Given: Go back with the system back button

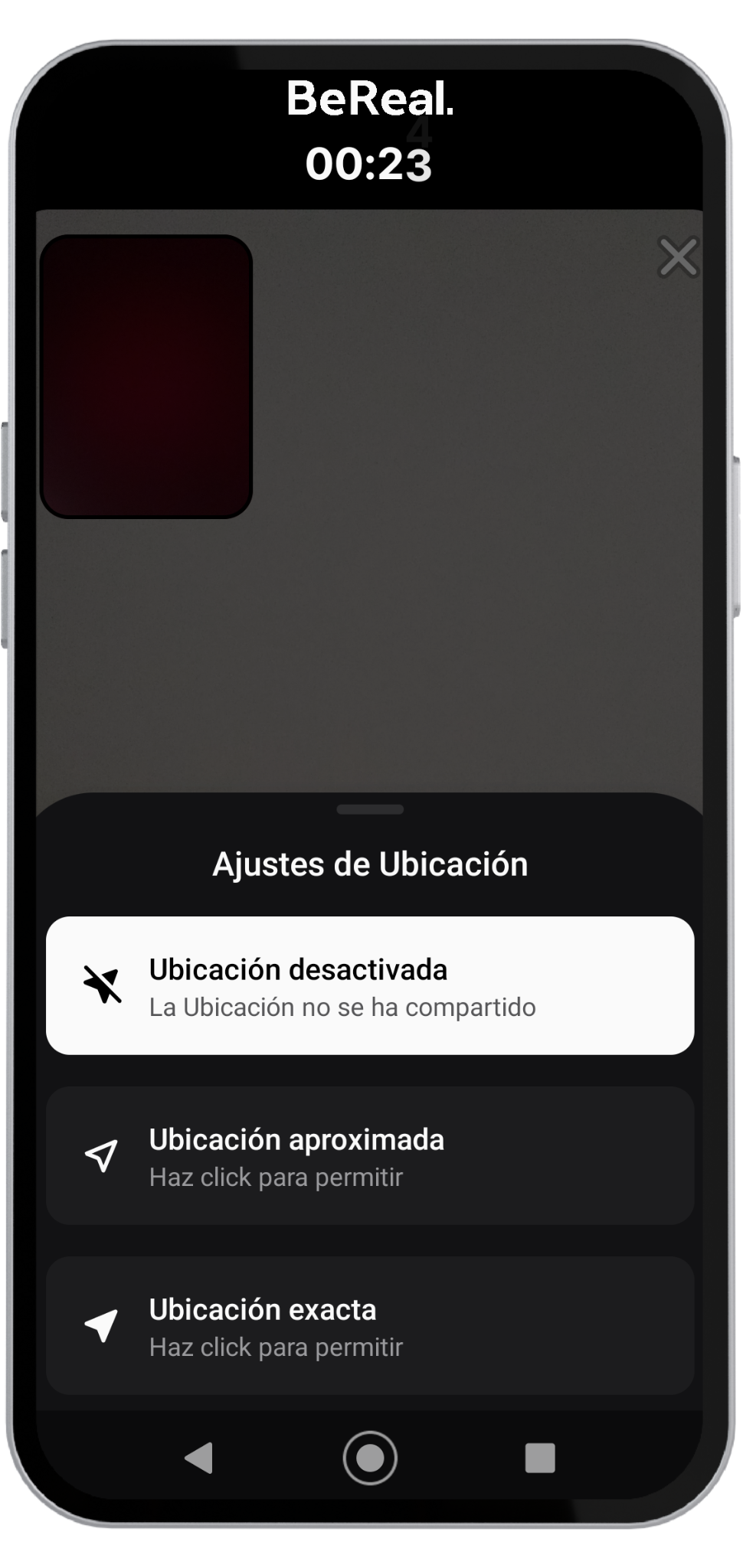Looking at the screenshot, I should 199,1458.
